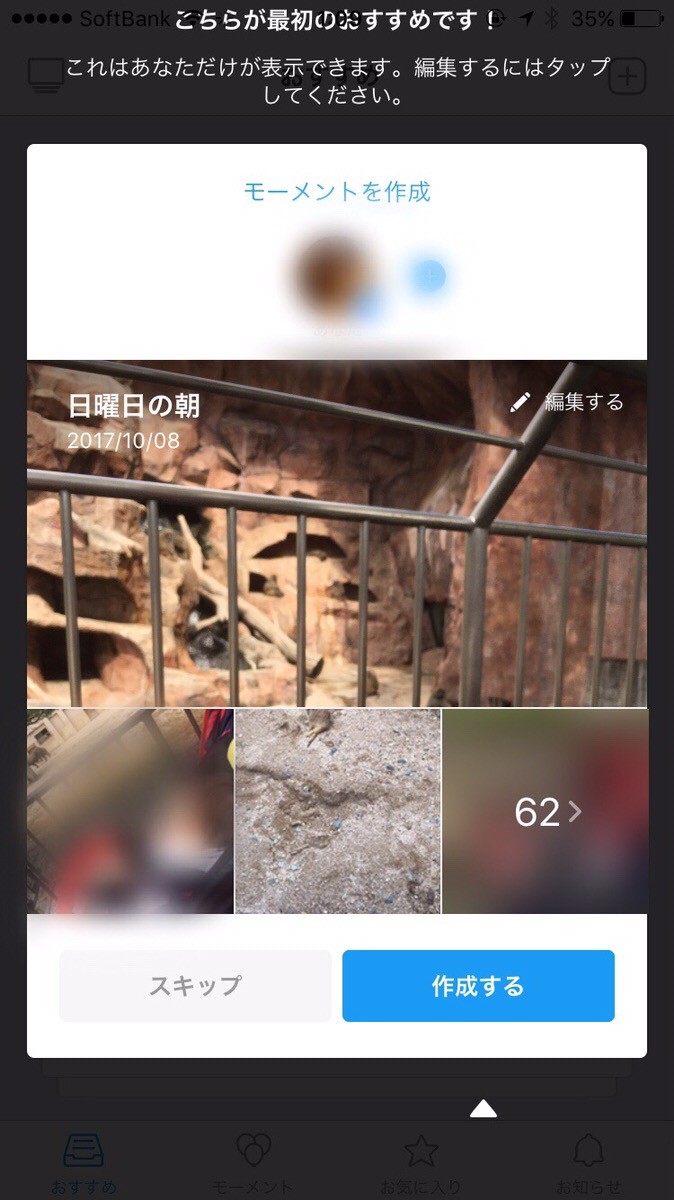Switch to the お気に入り tab

click(x=421, y=1163)
